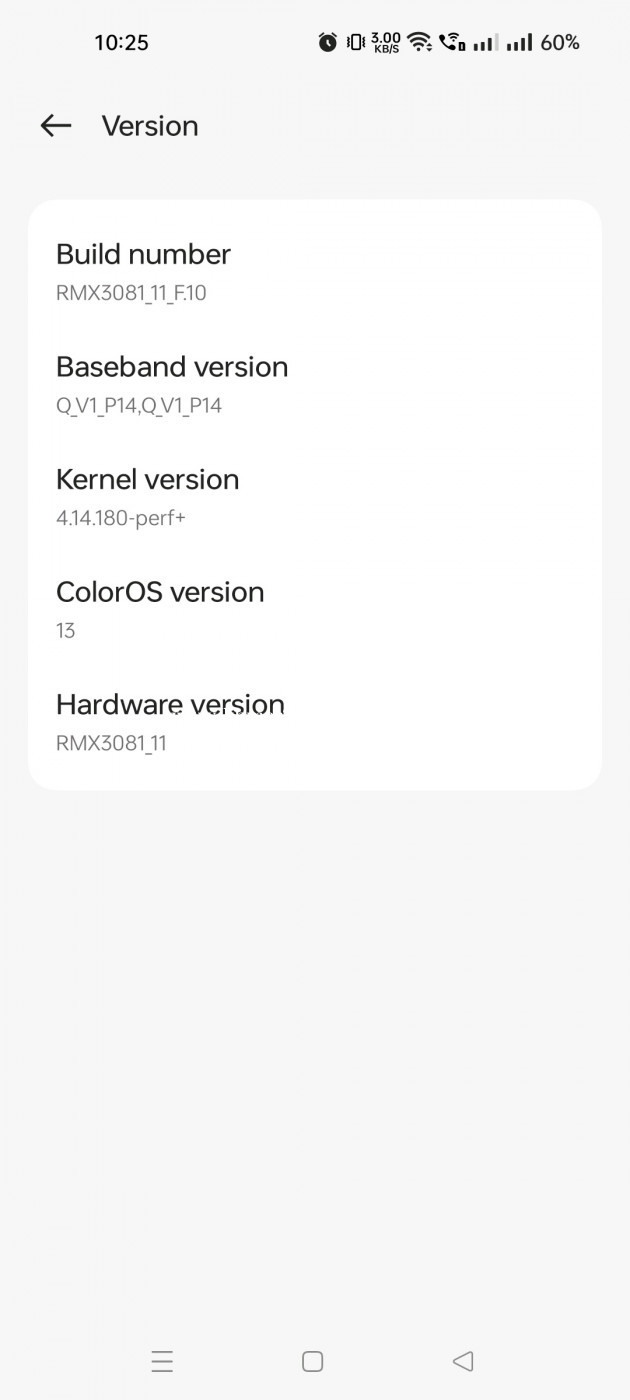Open the ColorOS version row
Viewport: 630px width, 1400px height.
[x=315, y=610]
